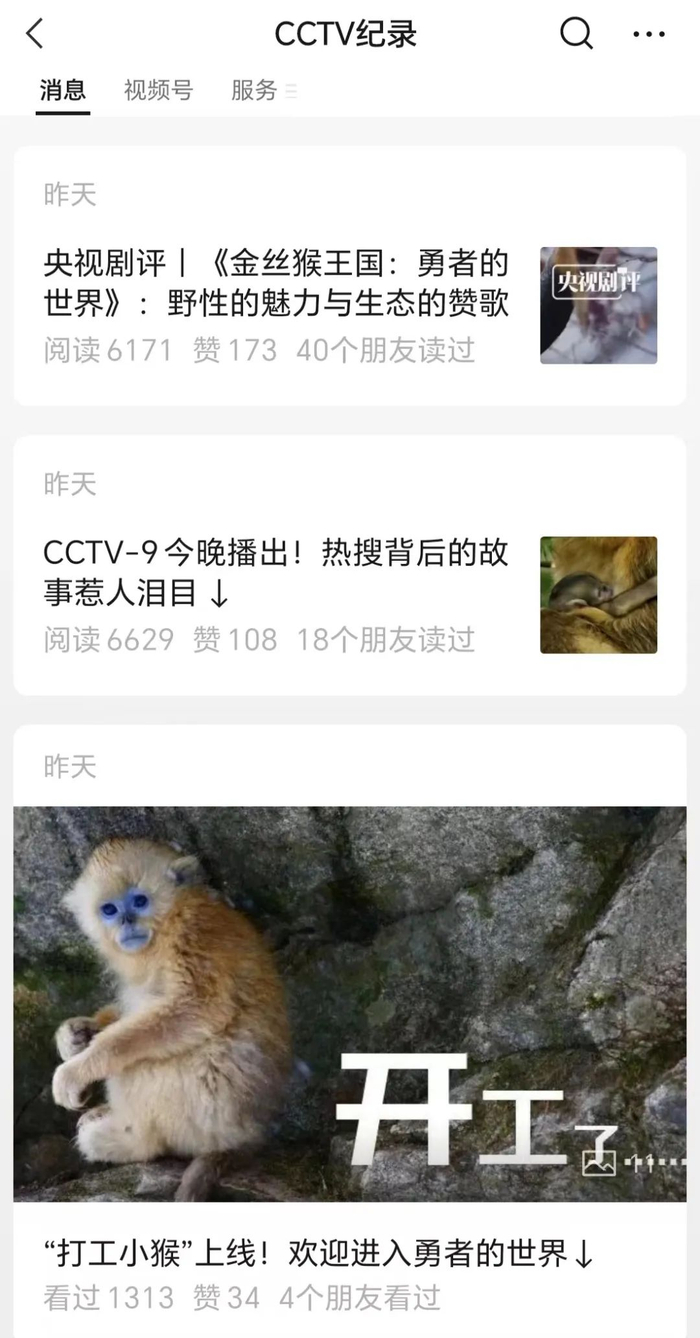Viewport: 700px width, 1338px height.
Task: Open the 央视剧评 金丝猴王国 article
Action: pos(276,283)
